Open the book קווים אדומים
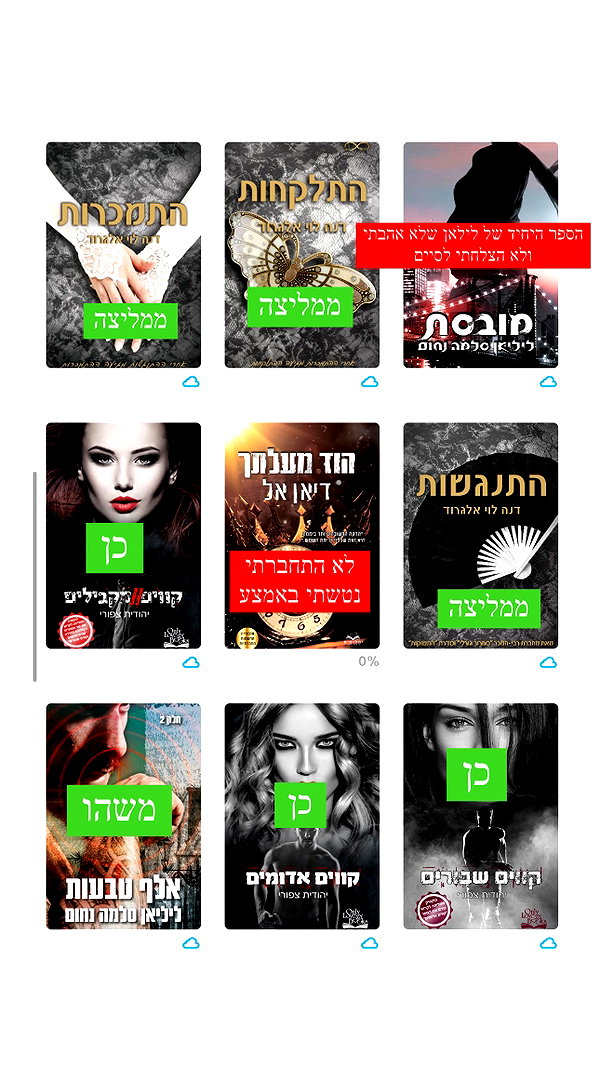Screen dimensions: 600x1067 [302, 816]
